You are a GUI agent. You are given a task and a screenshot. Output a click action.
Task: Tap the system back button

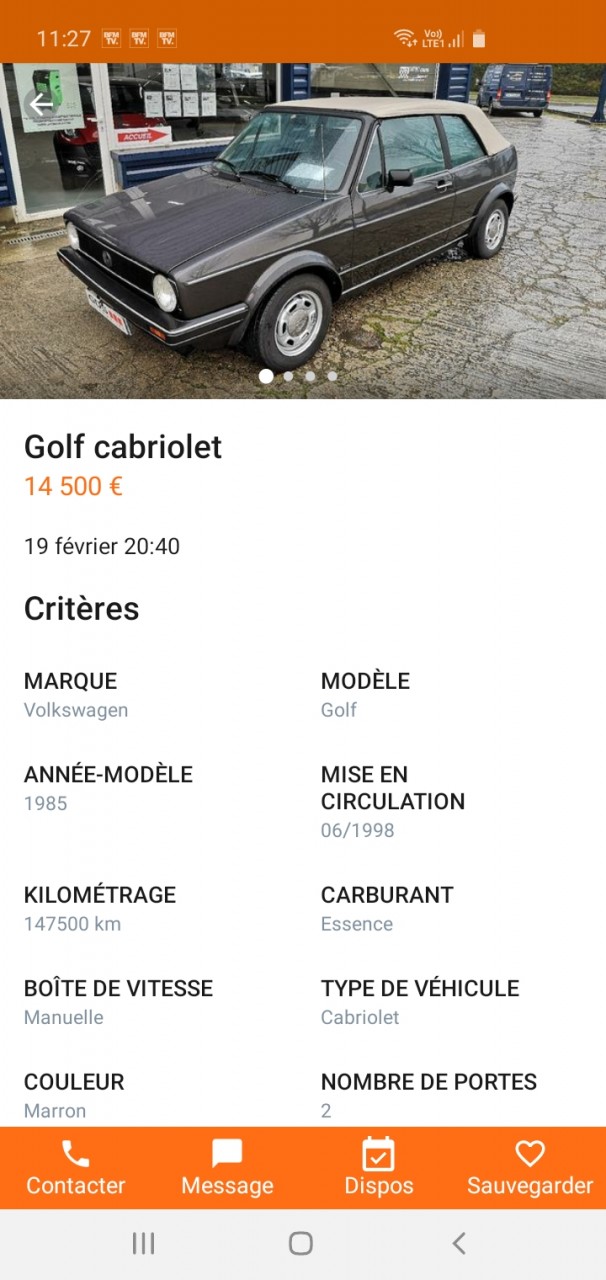(459, 1243)
